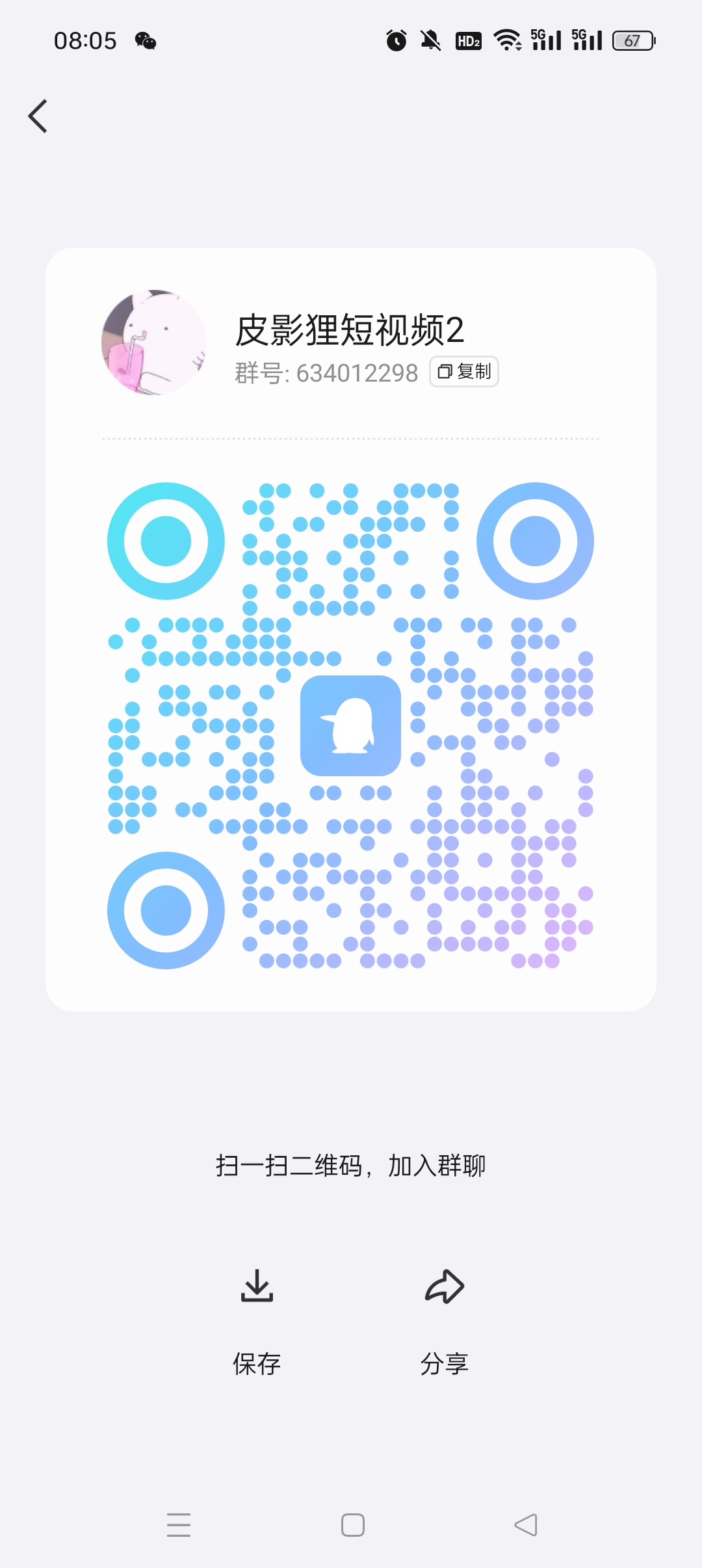The width and height of the screenshot is (702, 1568).
Task: Open the system recent apps menu
Action: coord(179,1525)
